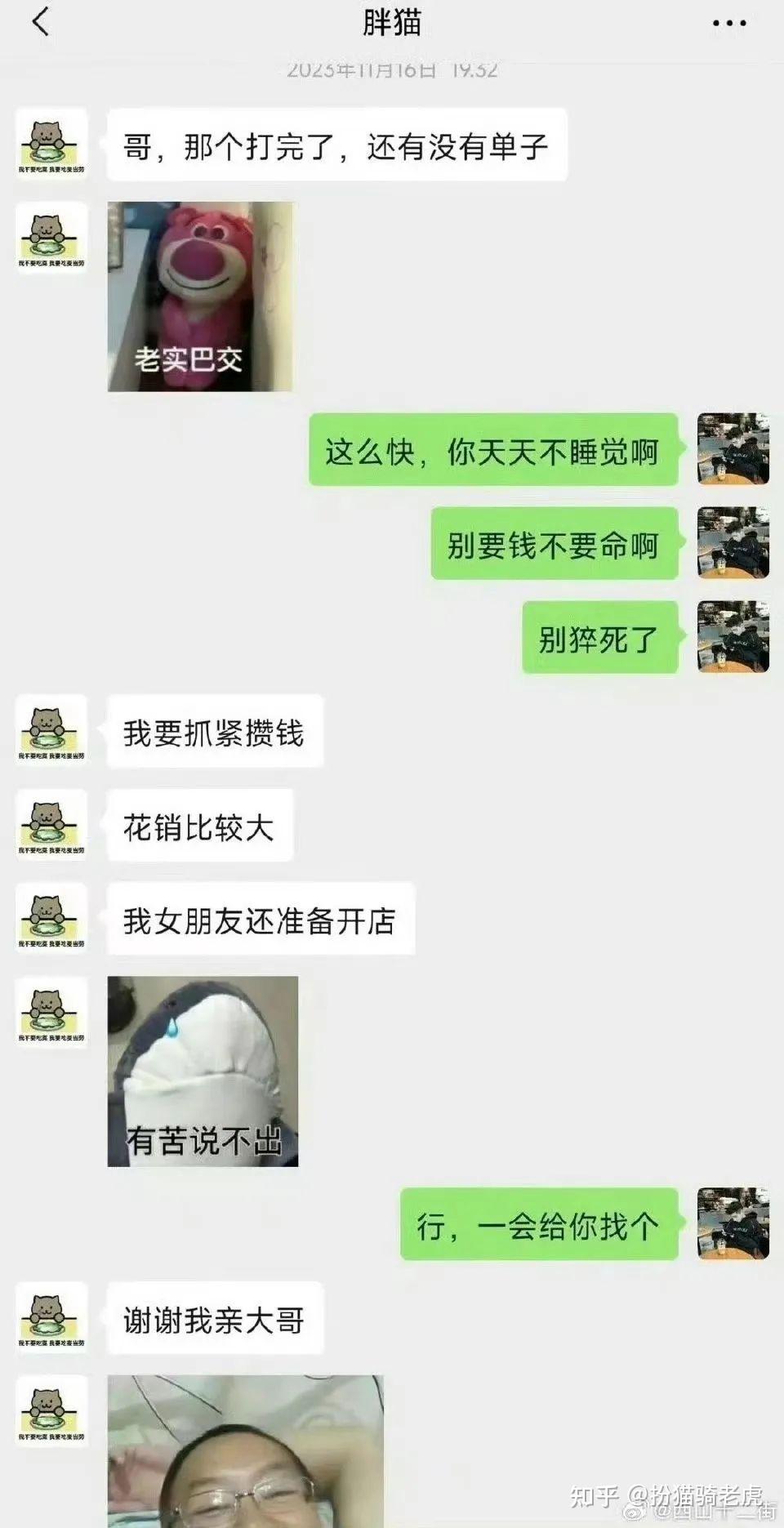View the 有苦说不出 shark sticker

pyautogui.click(x=203, y=1071)
